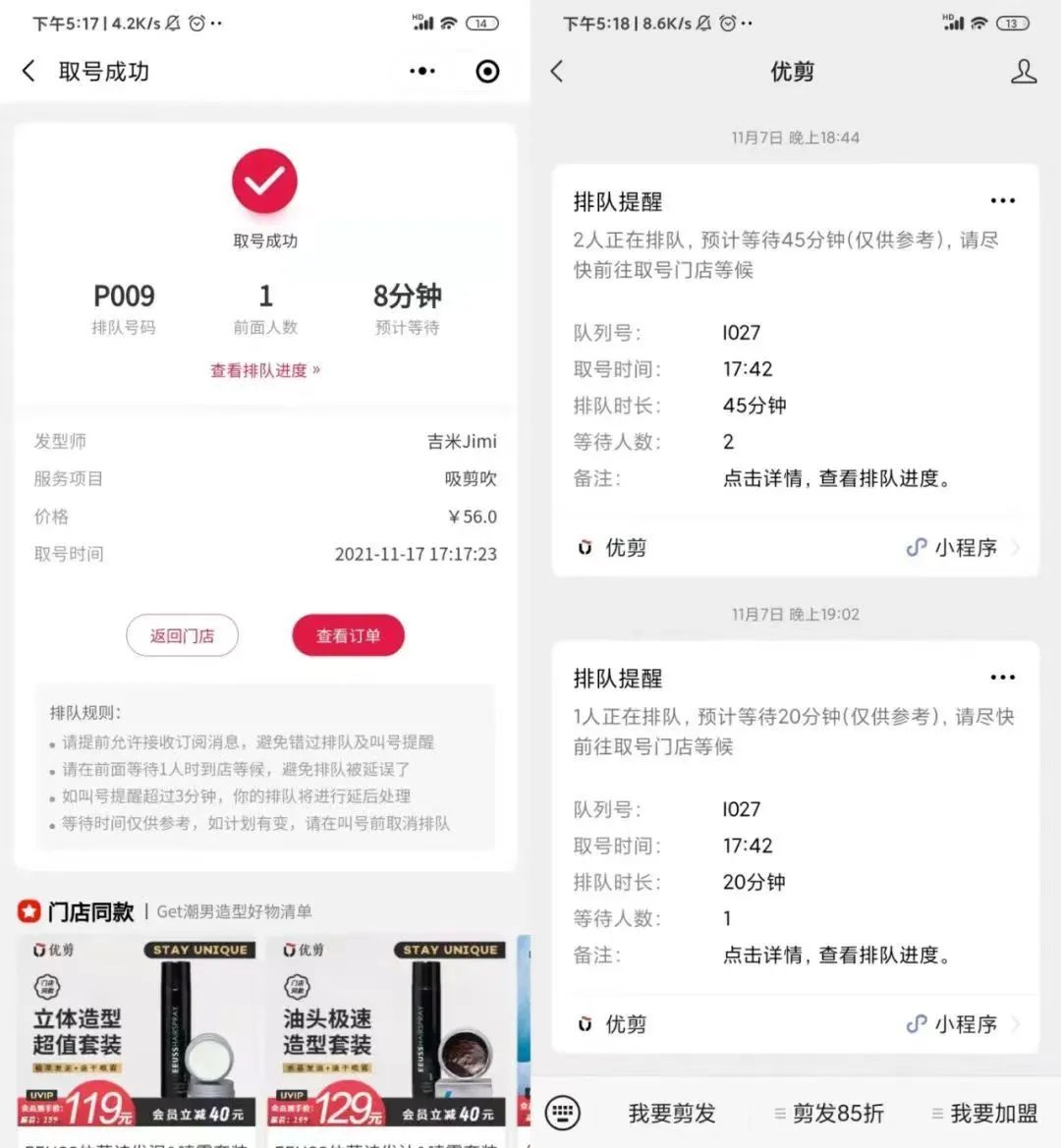Open the 我要加盟 menu
The image size is (1061, 1148).
pyautogui.click(x=993, y=1113)
